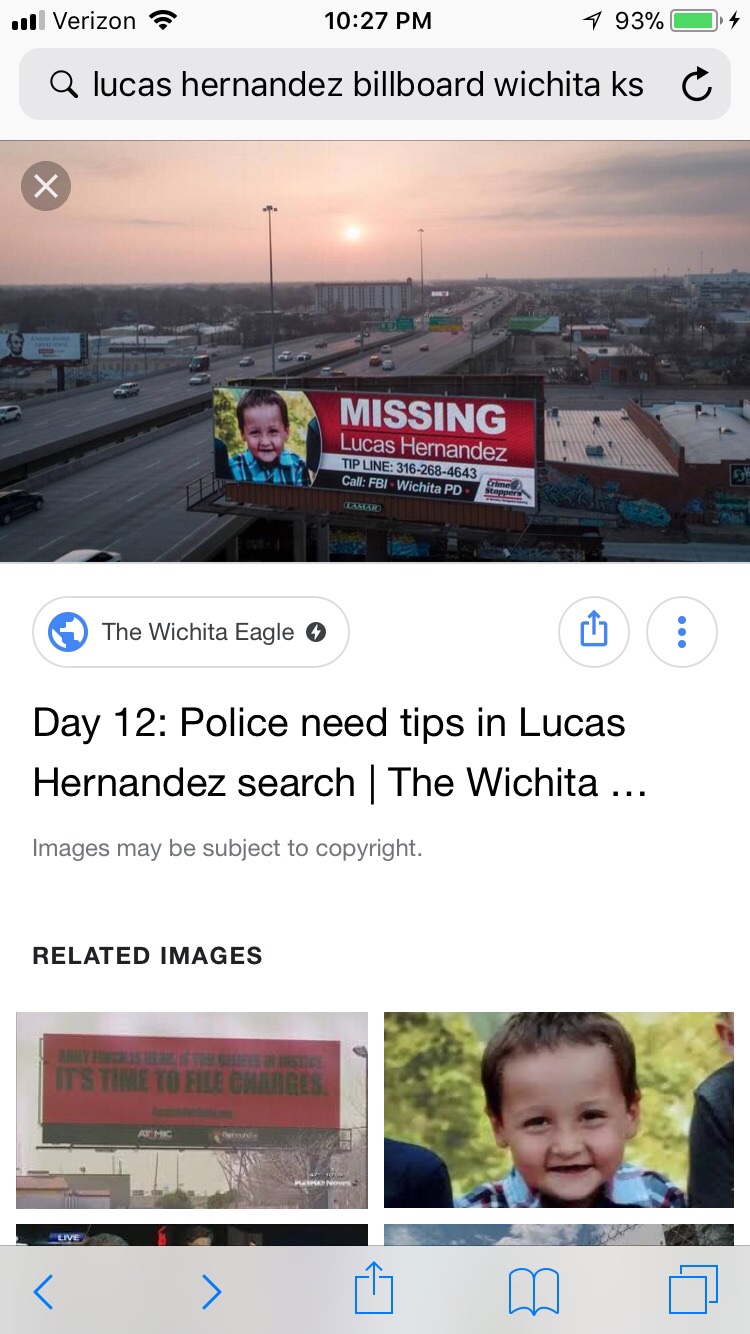
Task: Reload the page with the refresh icon
Action: [696, 86]
